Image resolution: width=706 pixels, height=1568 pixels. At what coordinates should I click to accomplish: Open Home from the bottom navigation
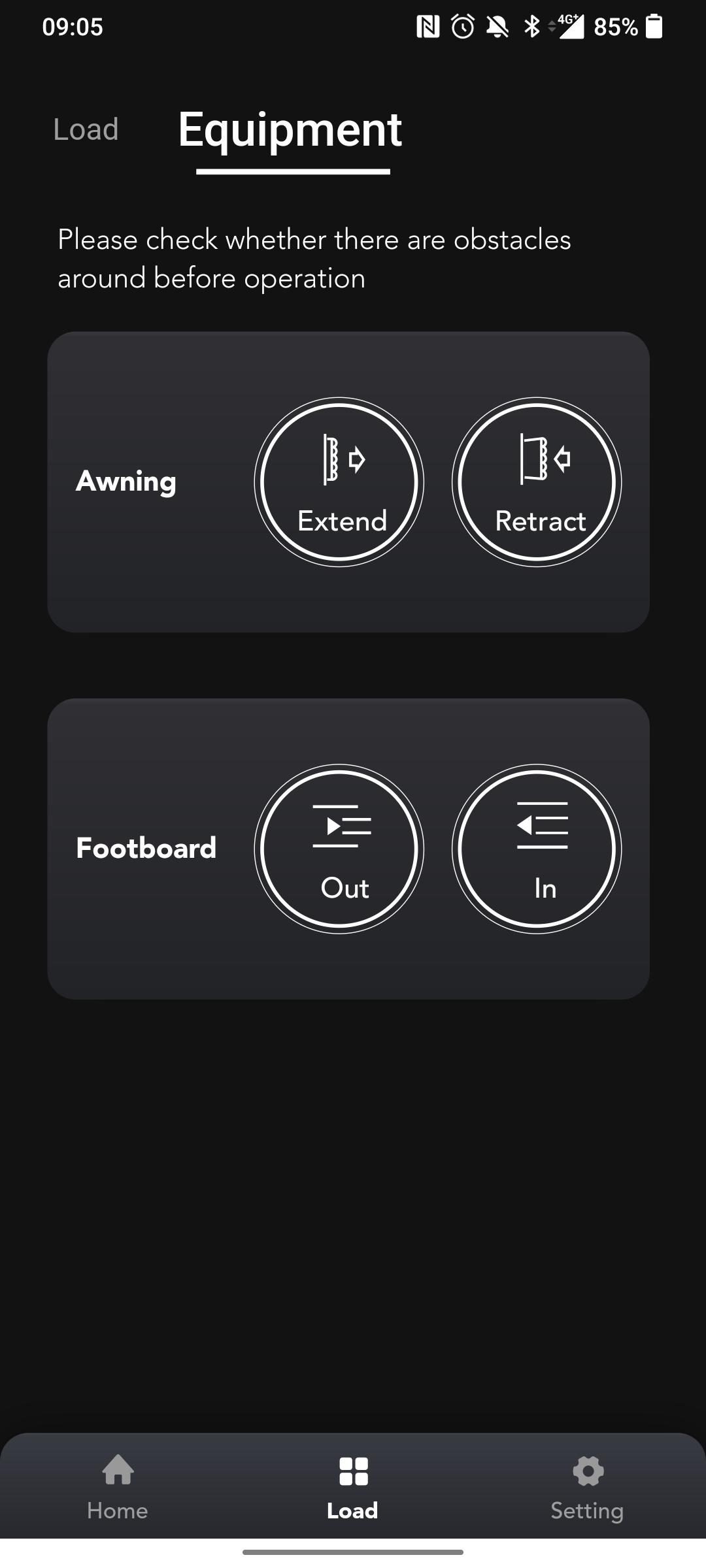point(117,1490)
